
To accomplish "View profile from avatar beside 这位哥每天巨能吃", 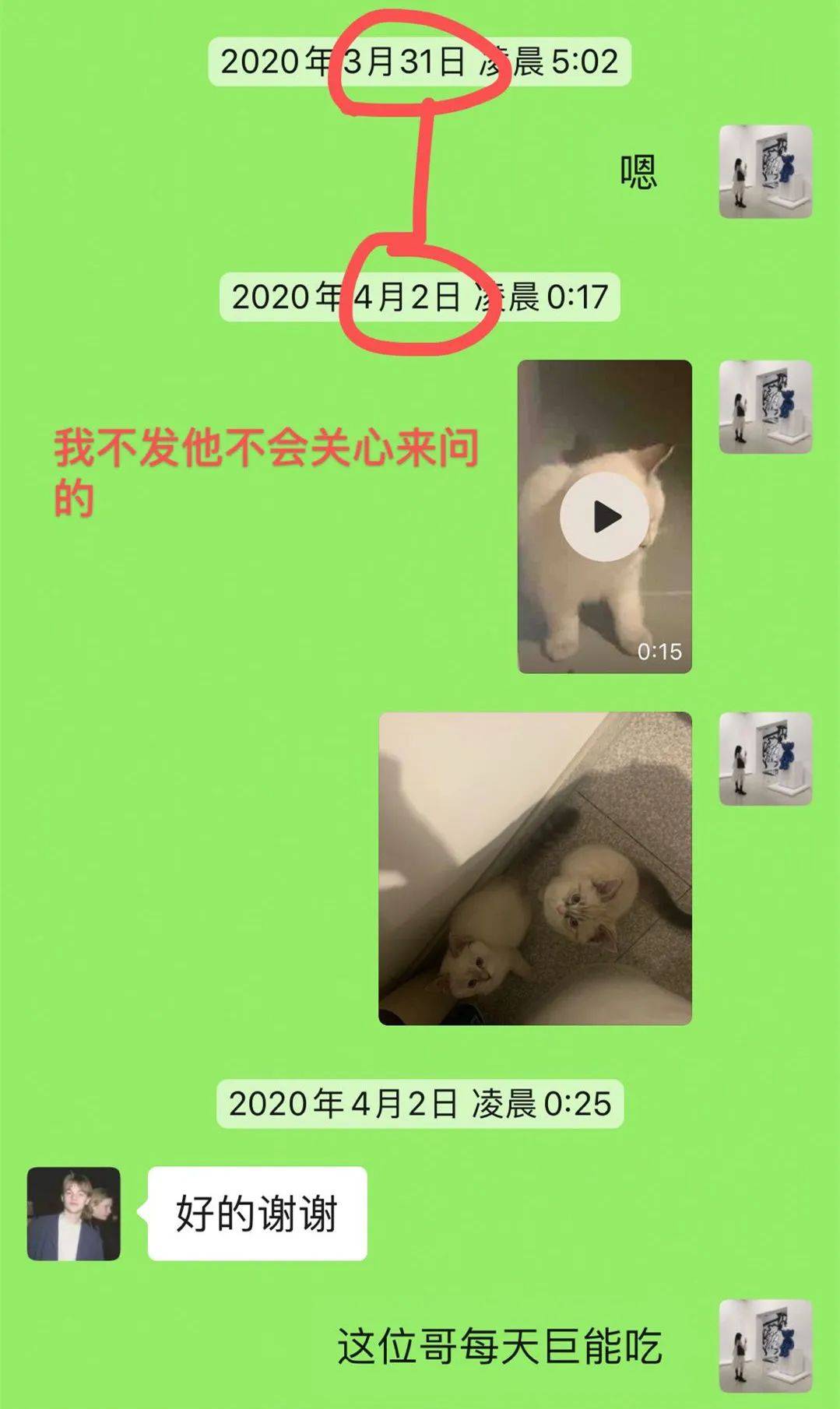I will pyautogui.click(x=765, y=1346).
